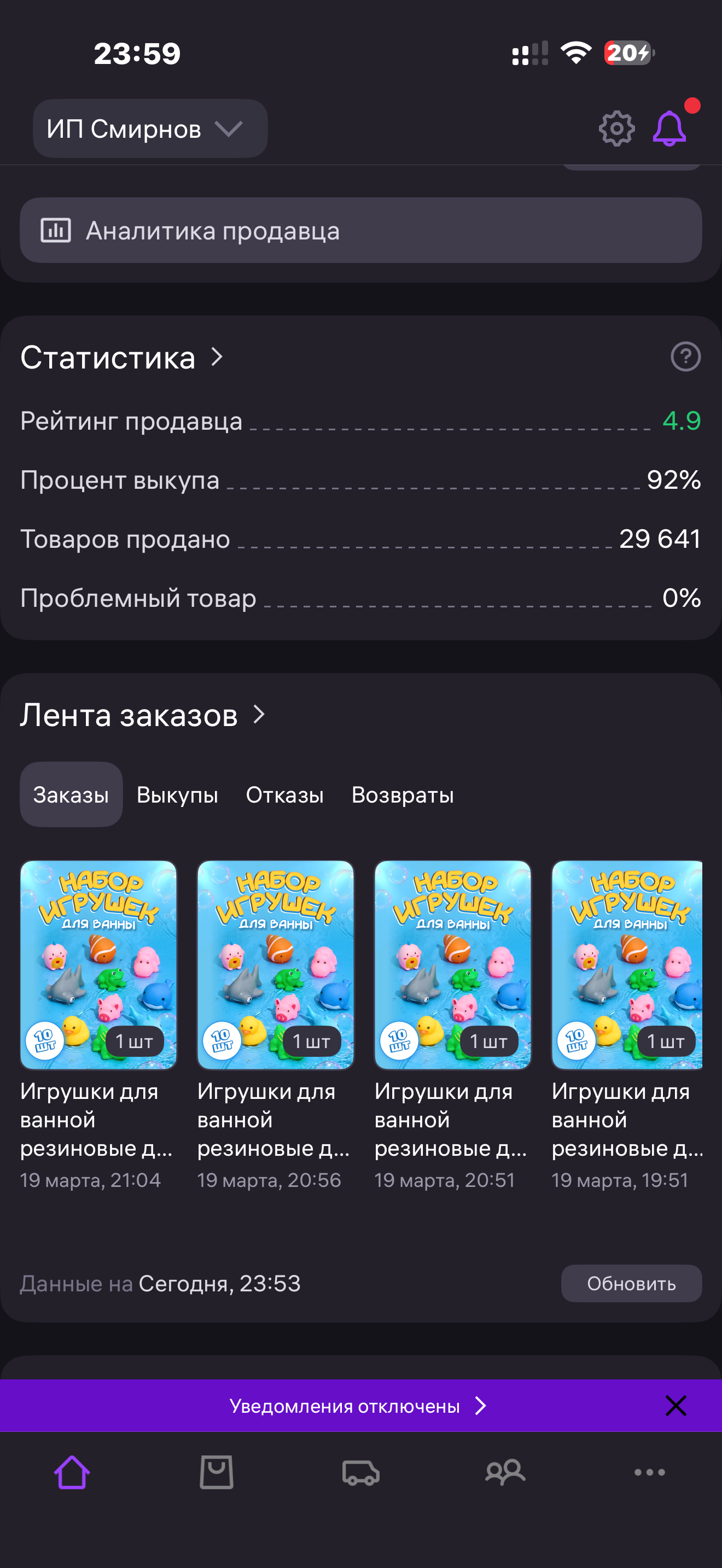The width and height of the screenshot is (722, 1568).
Task: Select the Заказы tab
Action: coord(71,794)
